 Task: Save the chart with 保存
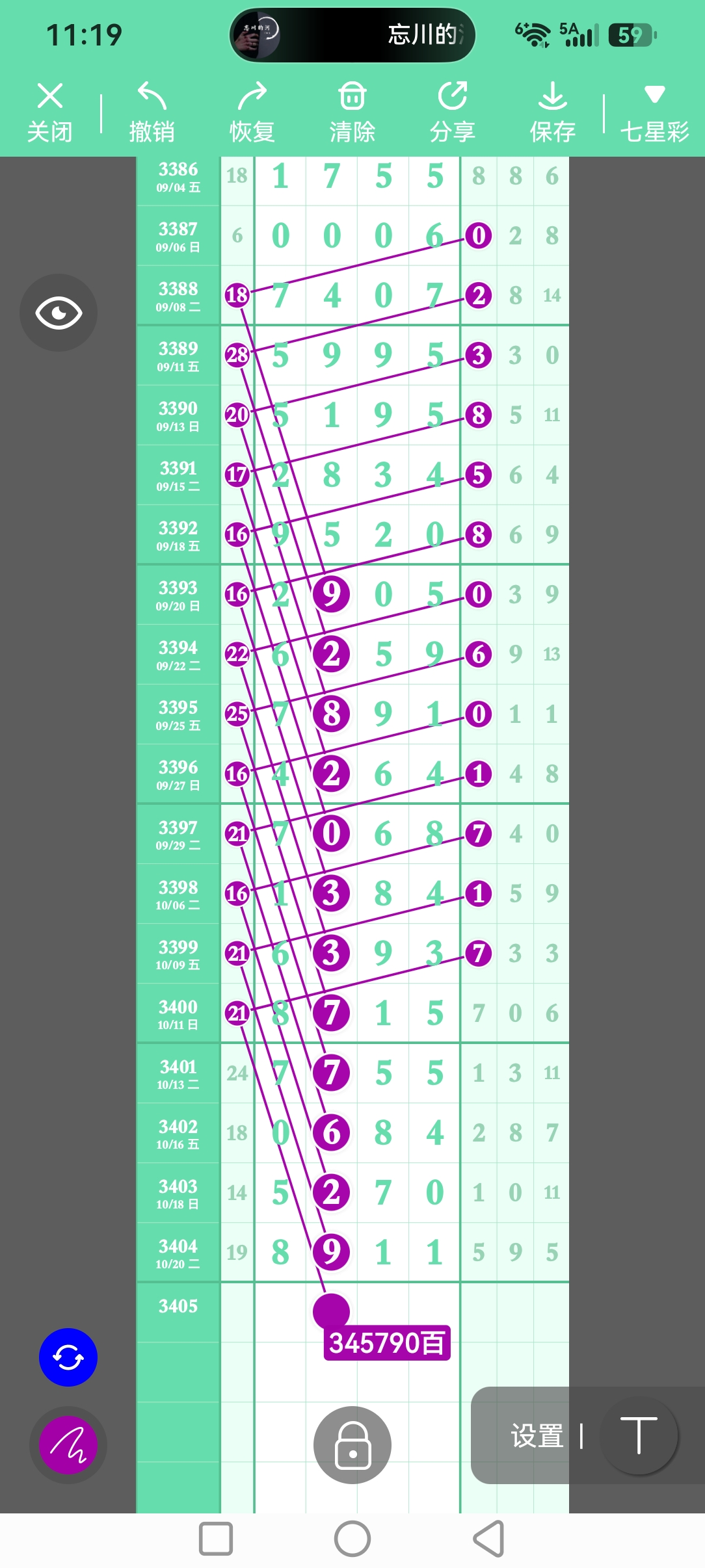pos(553,112)
